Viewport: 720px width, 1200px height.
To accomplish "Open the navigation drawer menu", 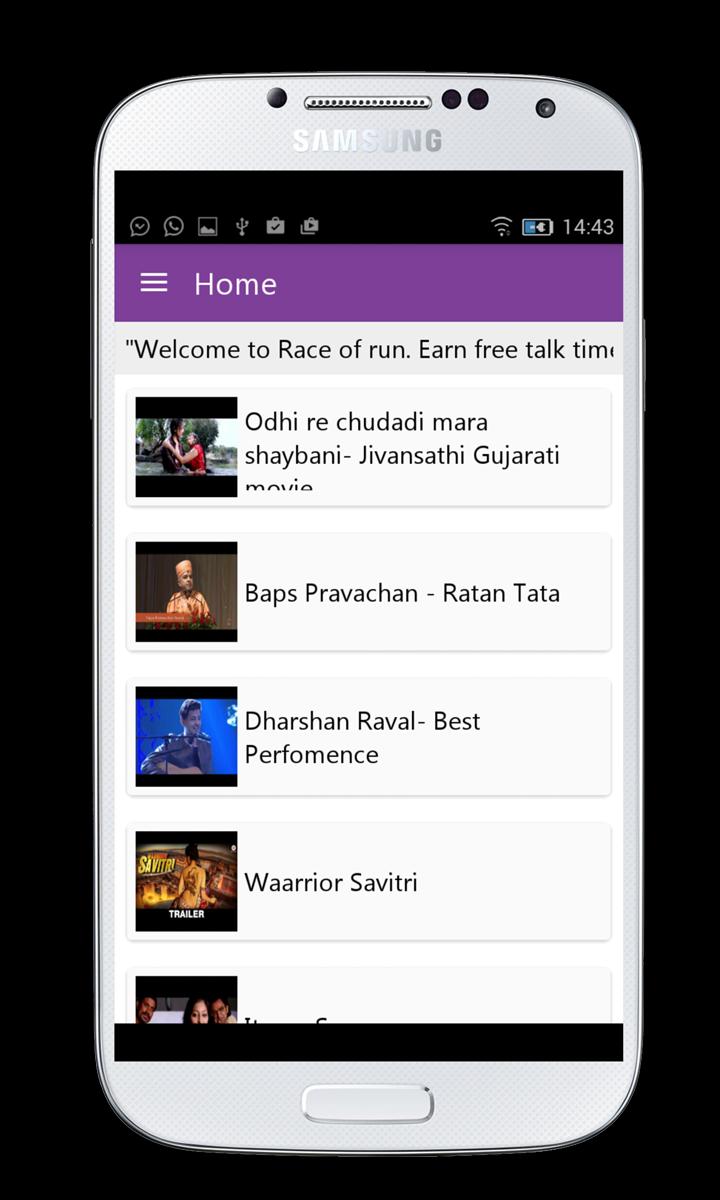I will 154,283.
